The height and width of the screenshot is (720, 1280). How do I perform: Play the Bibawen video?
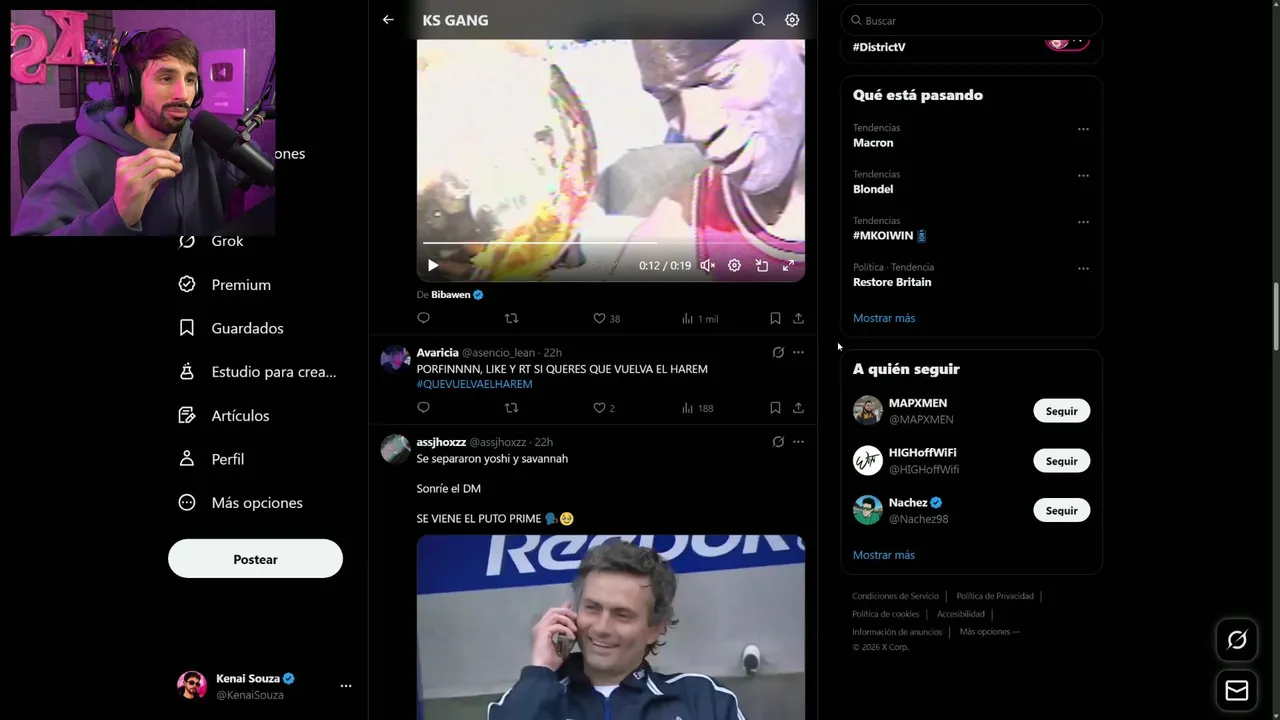point(433,266)
